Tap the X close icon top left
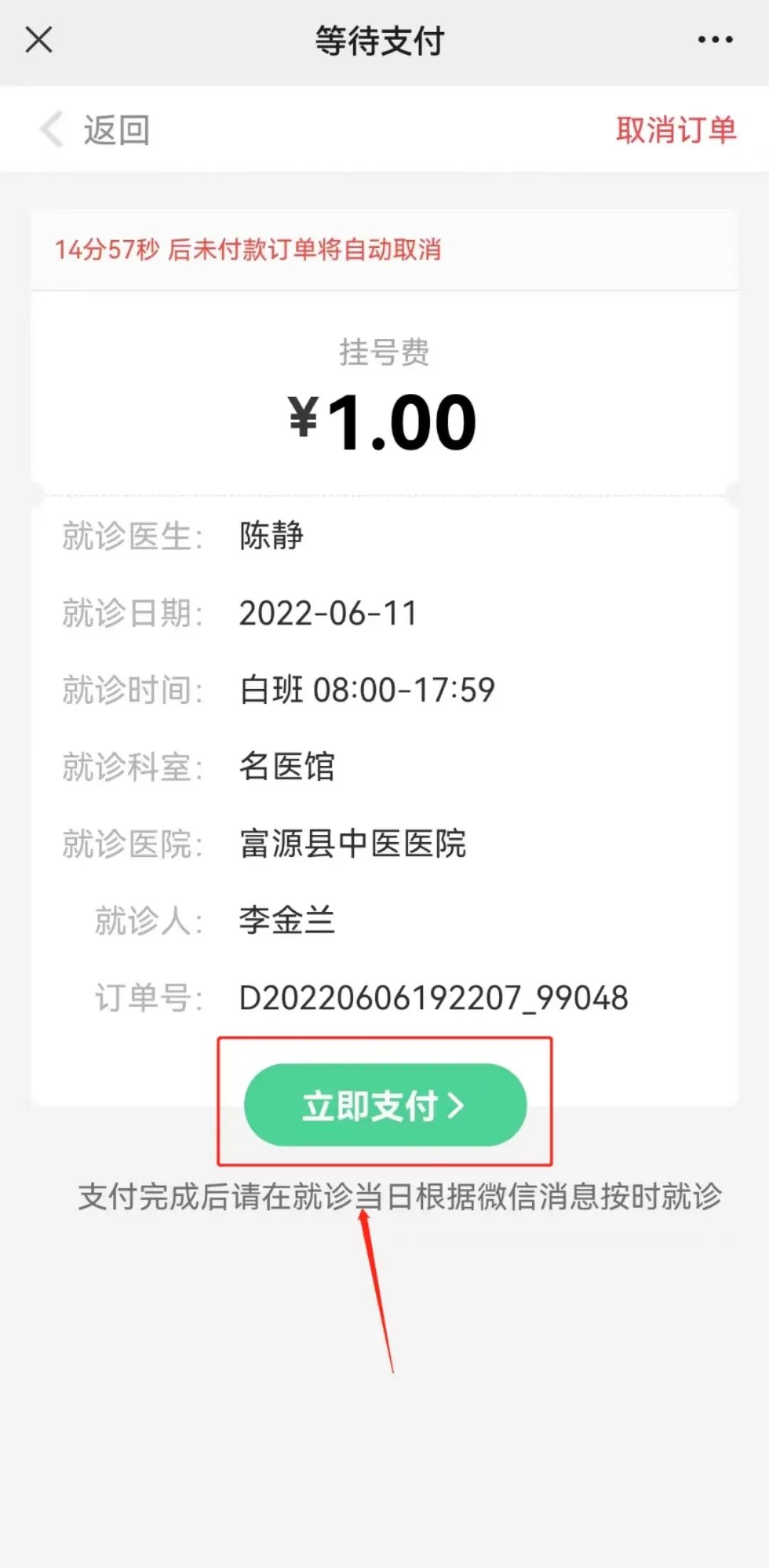Image resolution: width=769 pixels, height=1568 pixels. point(39,41)
